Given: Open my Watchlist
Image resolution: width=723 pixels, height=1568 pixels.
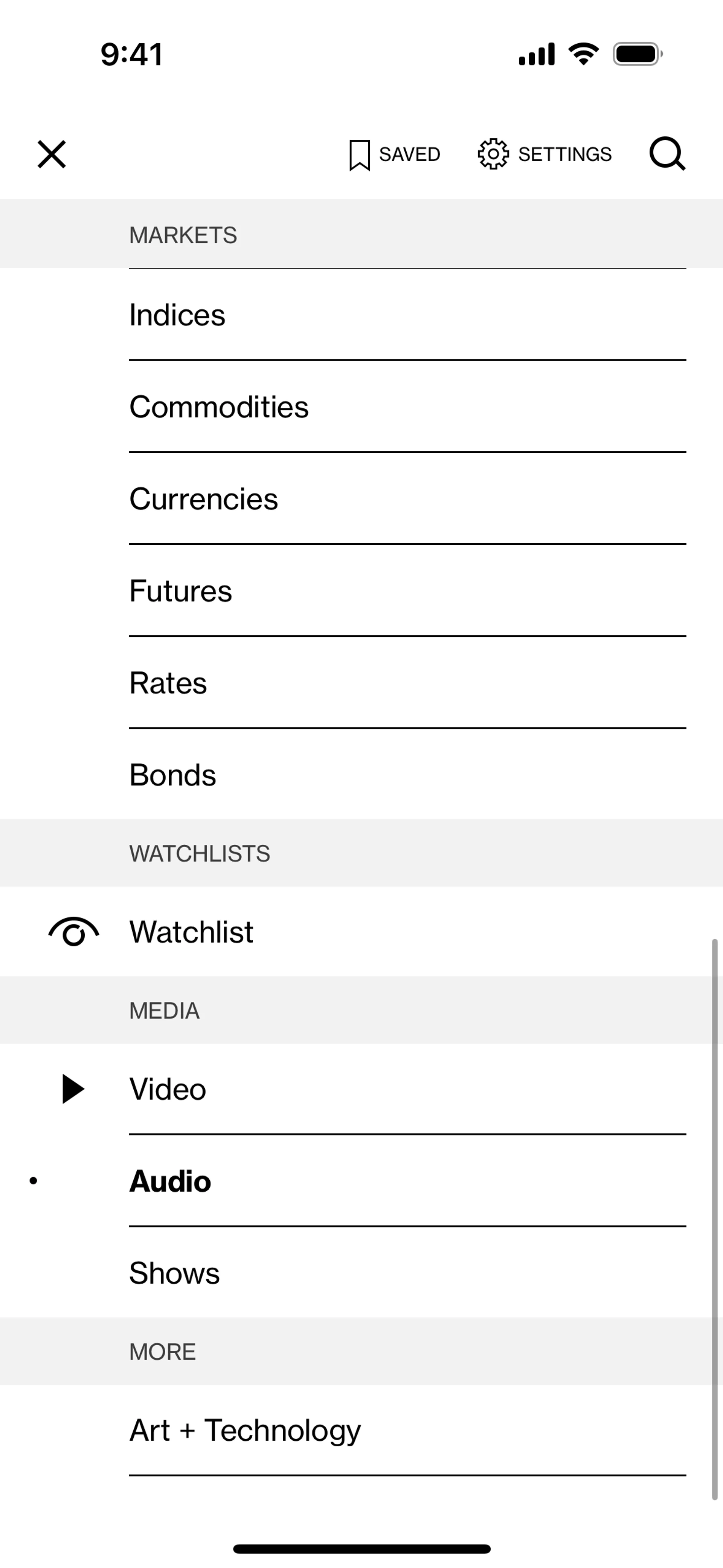Looking at the screenshot, I should pyautogui.click(x=191, y=932).
